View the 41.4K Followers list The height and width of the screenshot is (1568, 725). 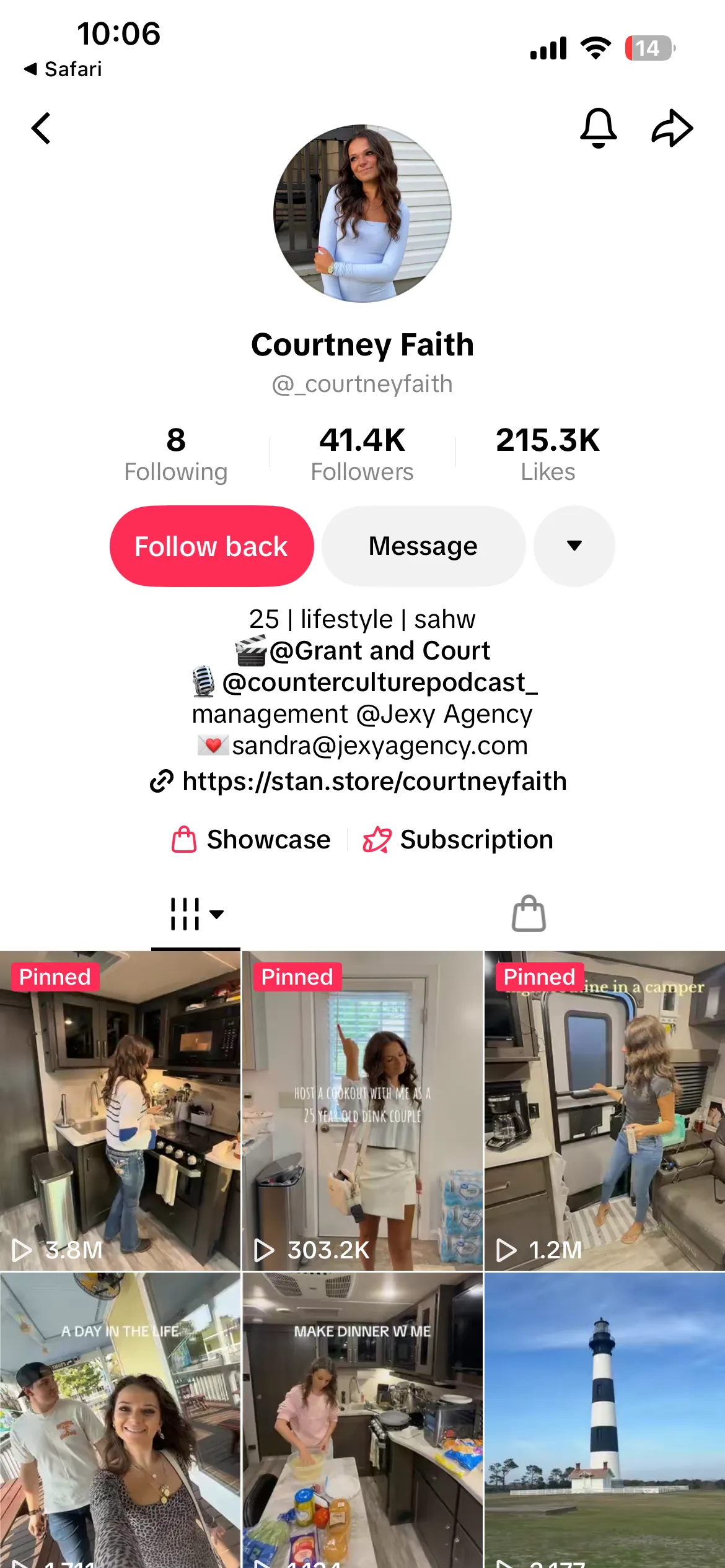[362, 455]
